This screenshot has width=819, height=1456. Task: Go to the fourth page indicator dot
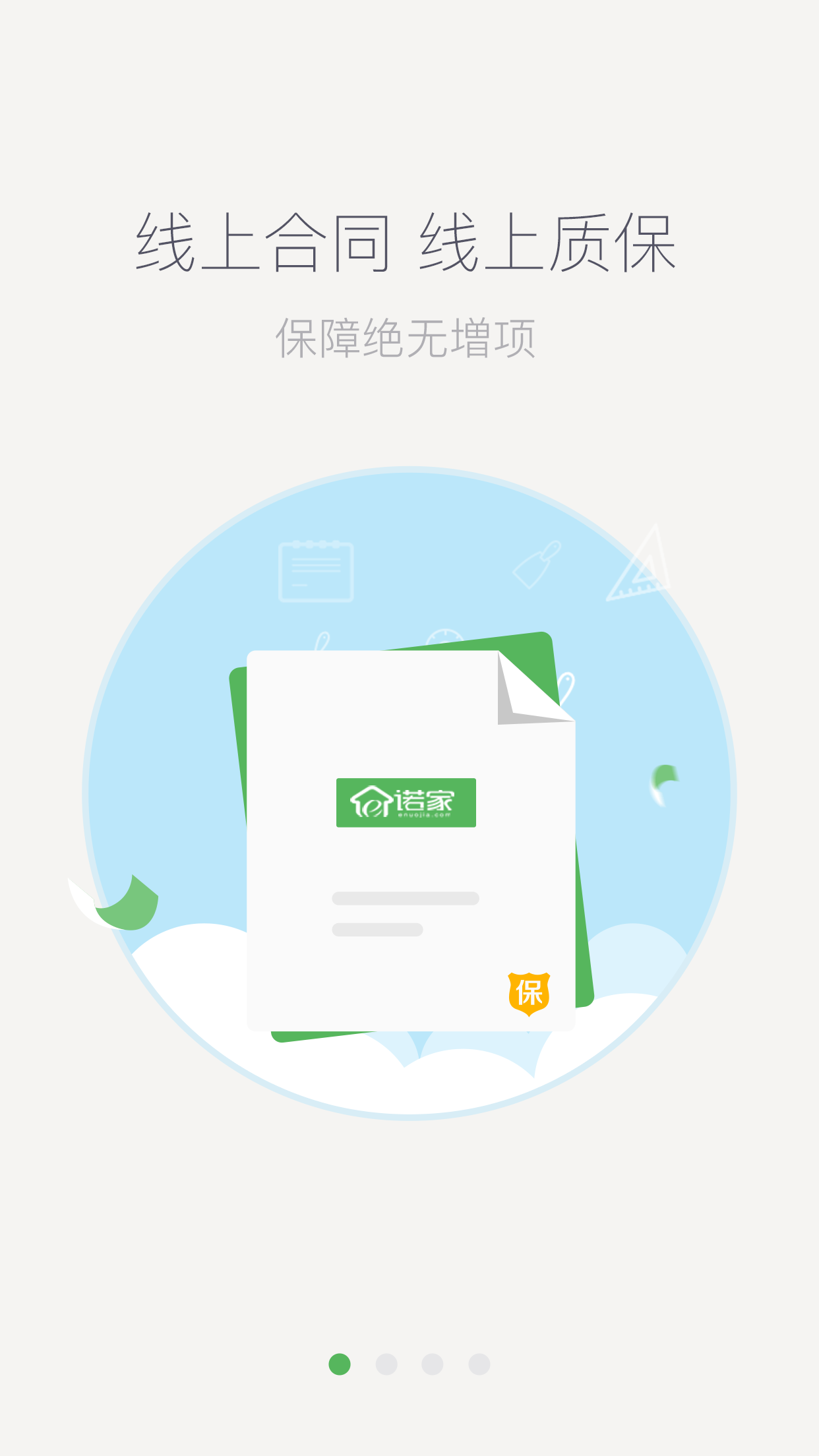click(479, 1364)
